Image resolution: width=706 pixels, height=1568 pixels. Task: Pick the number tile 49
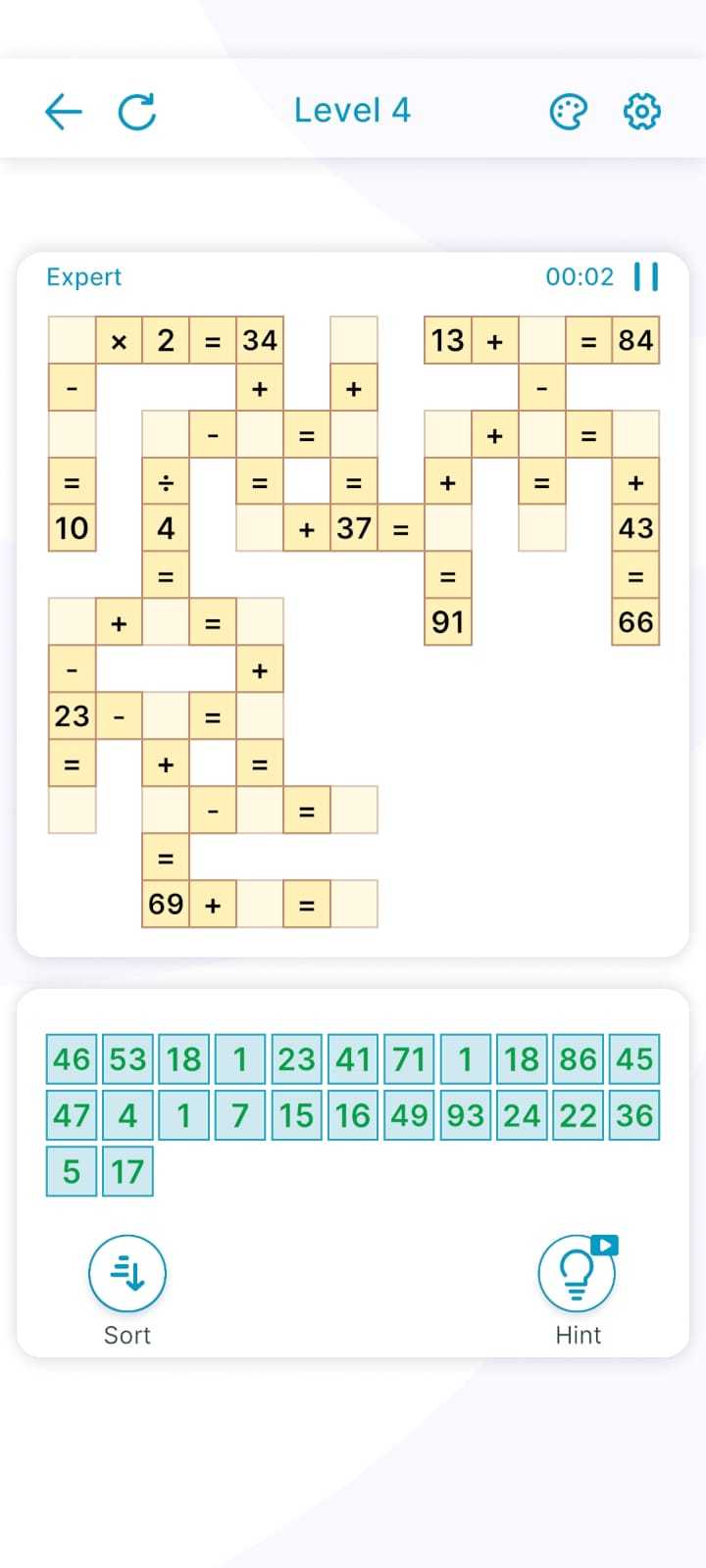pyautogui.click(x=409, y=1115)
